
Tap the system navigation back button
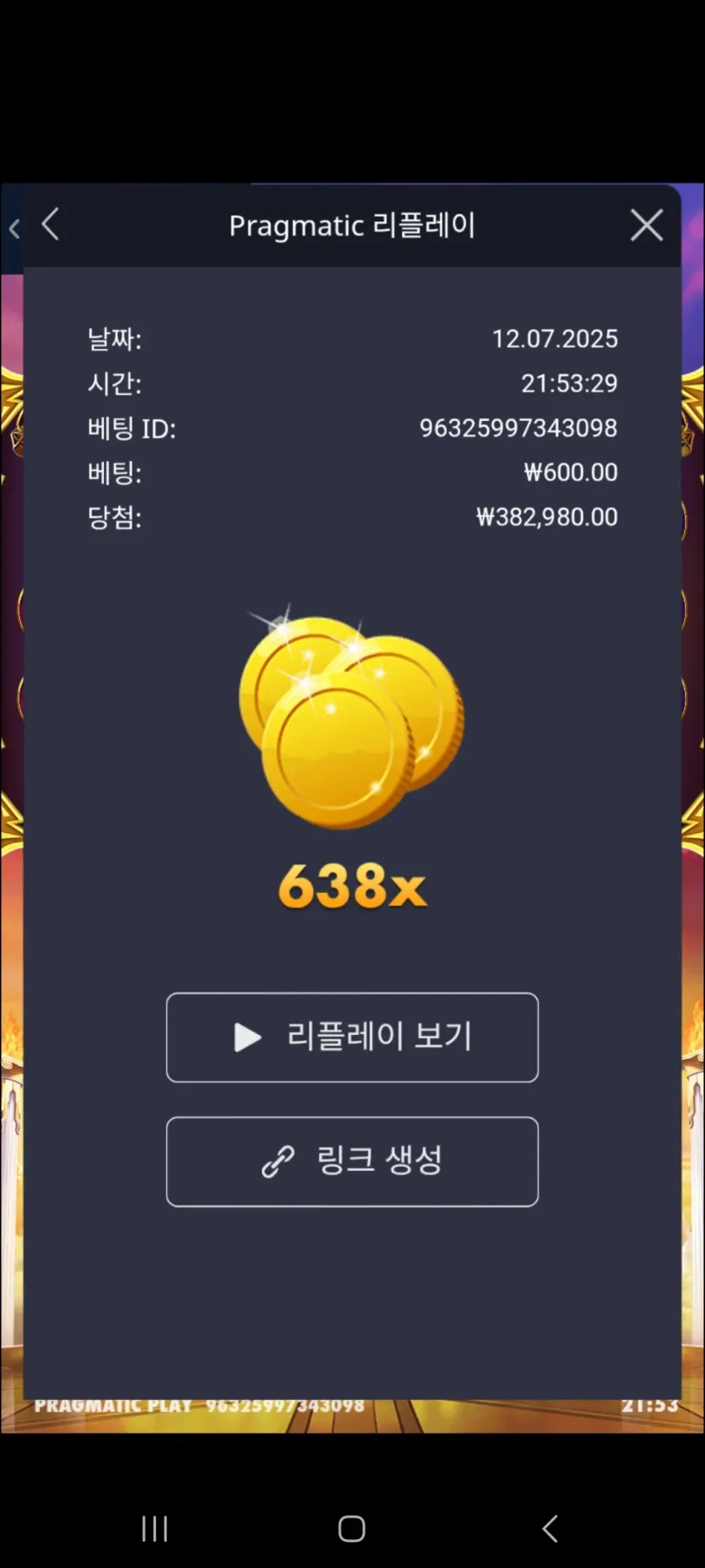[x=550, y=1528]
